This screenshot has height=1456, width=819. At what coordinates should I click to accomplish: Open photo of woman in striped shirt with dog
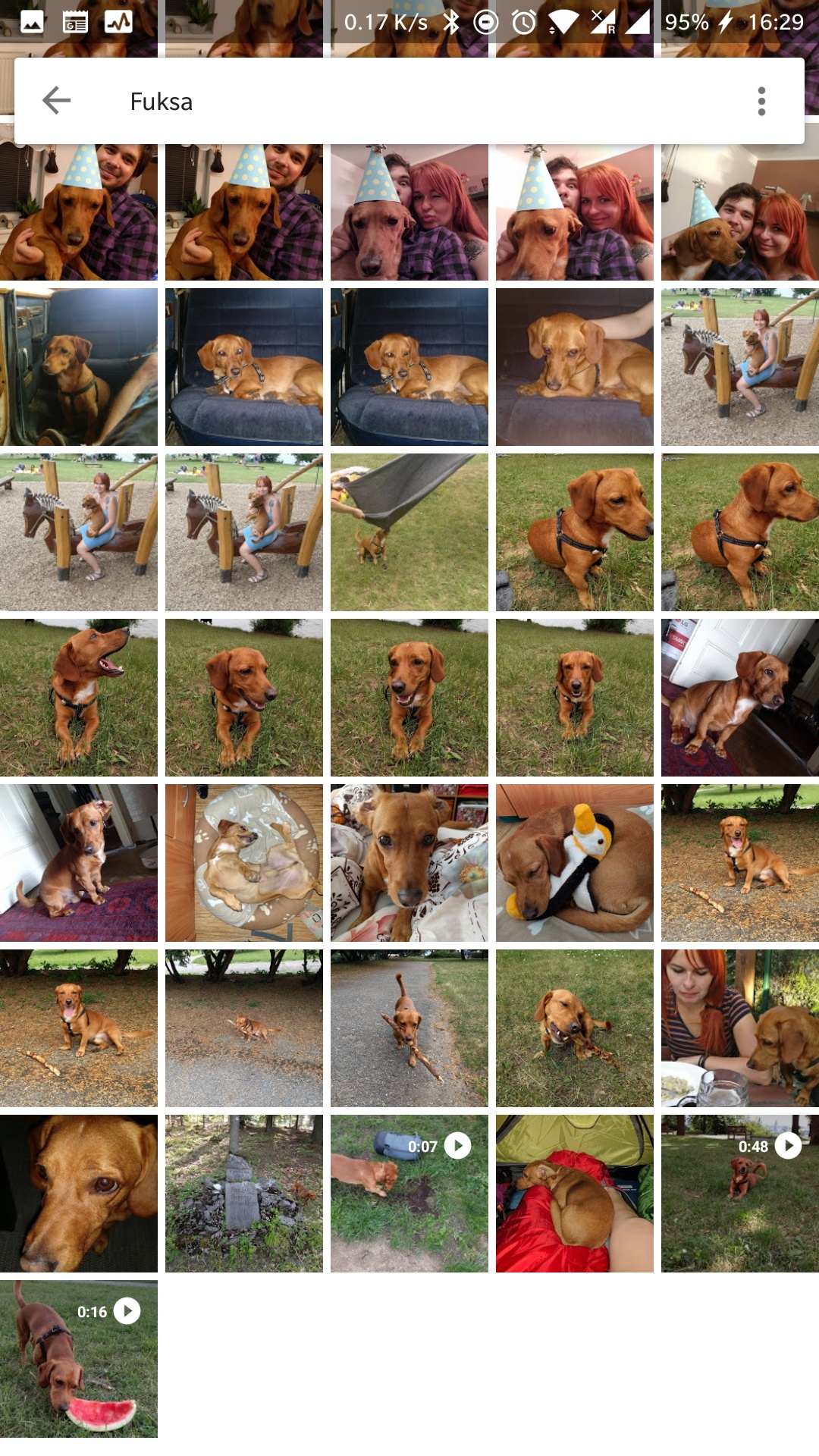click(x=740, y=1028)
